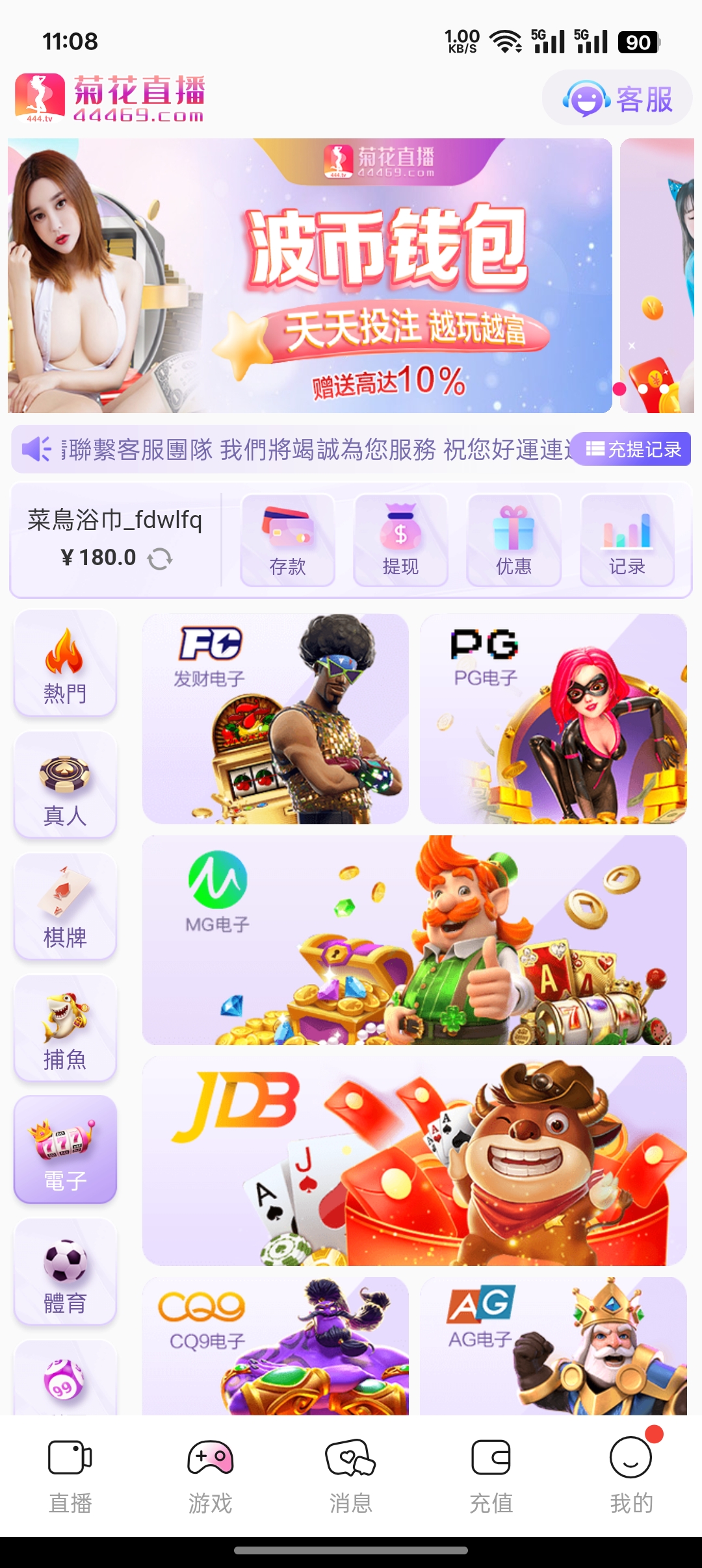The height and width of the screenshot is (1568, 702).
Task: Select the 熱門 category
Action: coord(65,664)
